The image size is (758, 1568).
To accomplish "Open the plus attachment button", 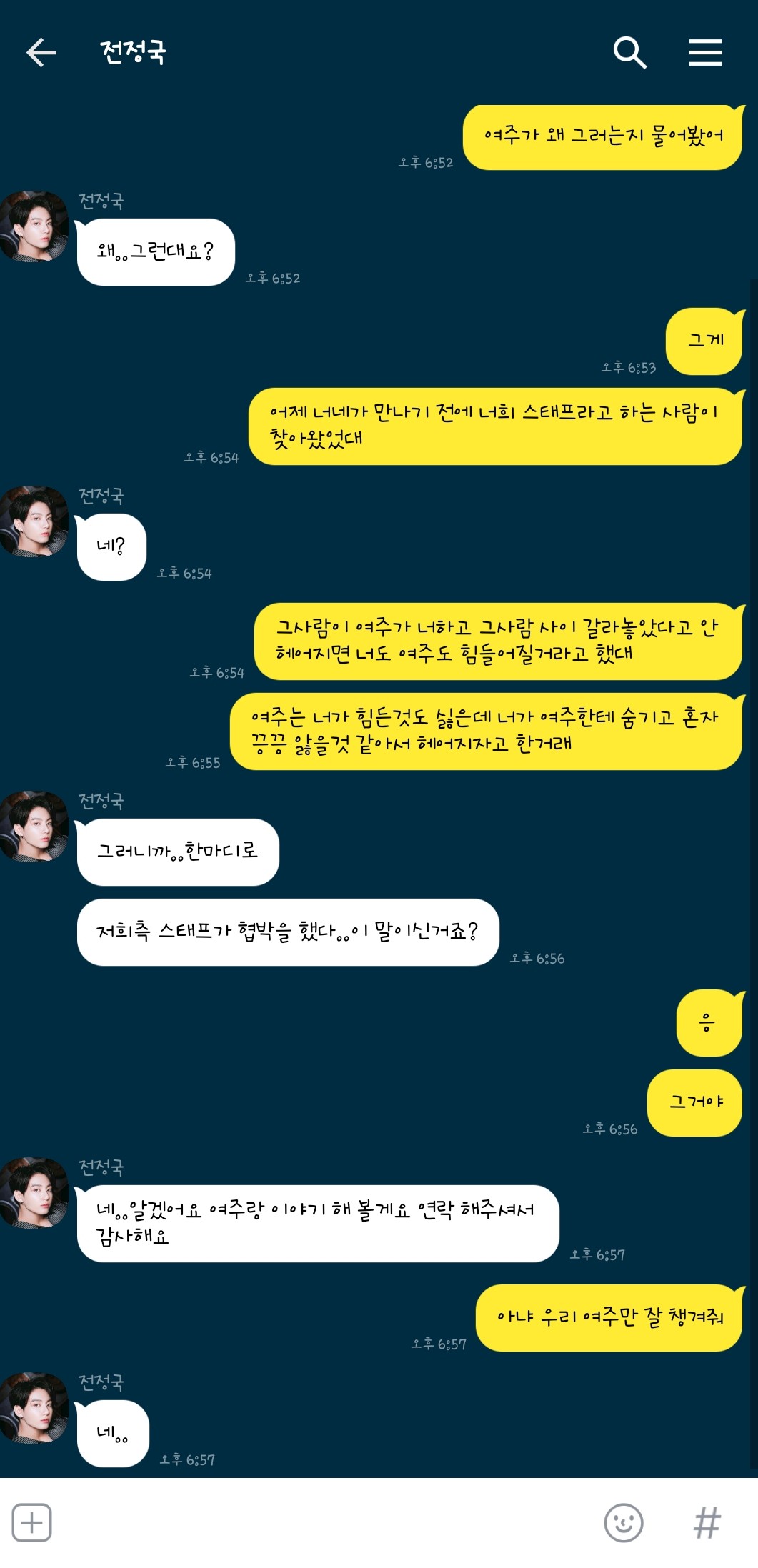I will click(x=32, y=1522).
